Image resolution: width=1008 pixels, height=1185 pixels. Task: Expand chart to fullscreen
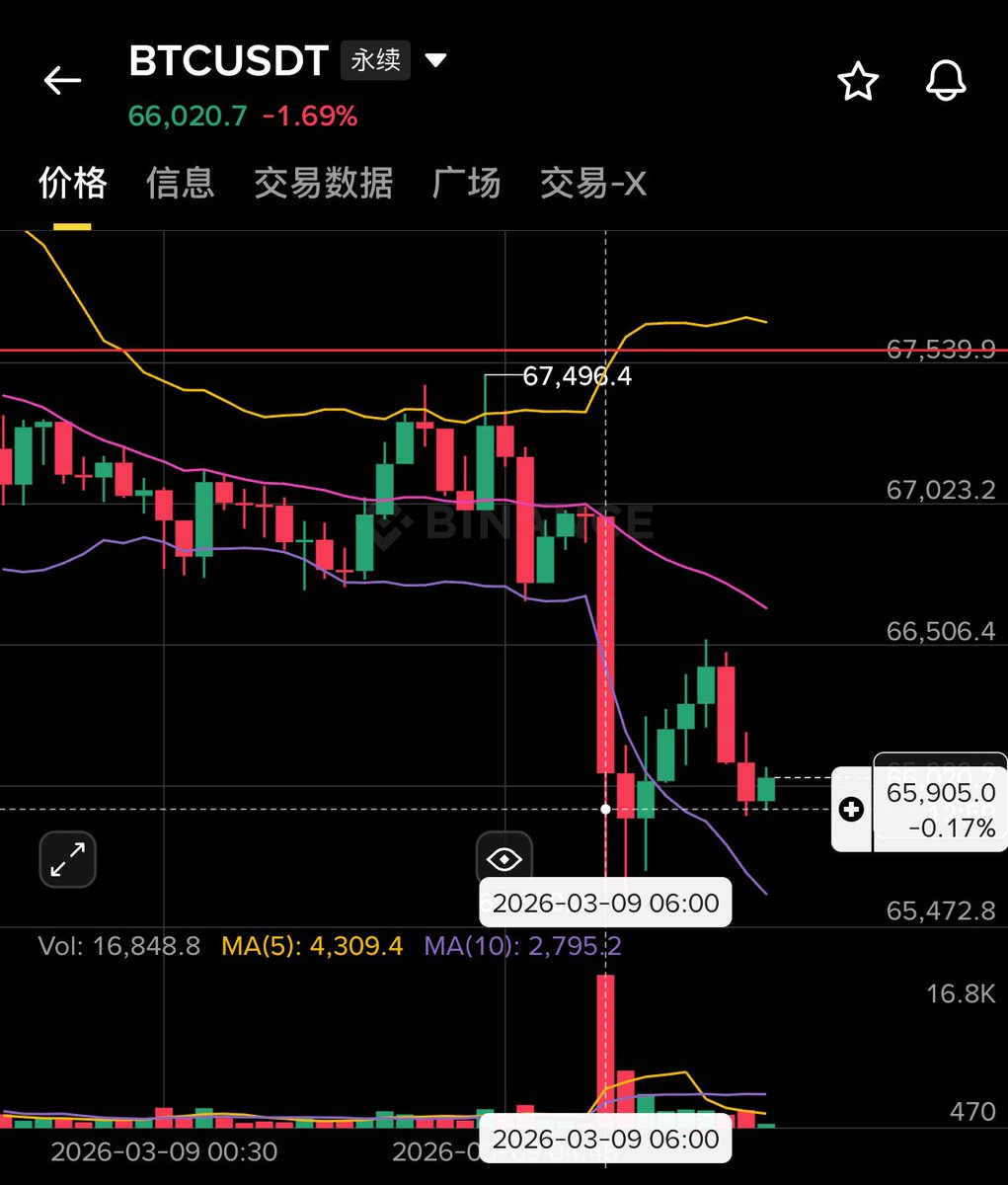(x=67, y=859)
